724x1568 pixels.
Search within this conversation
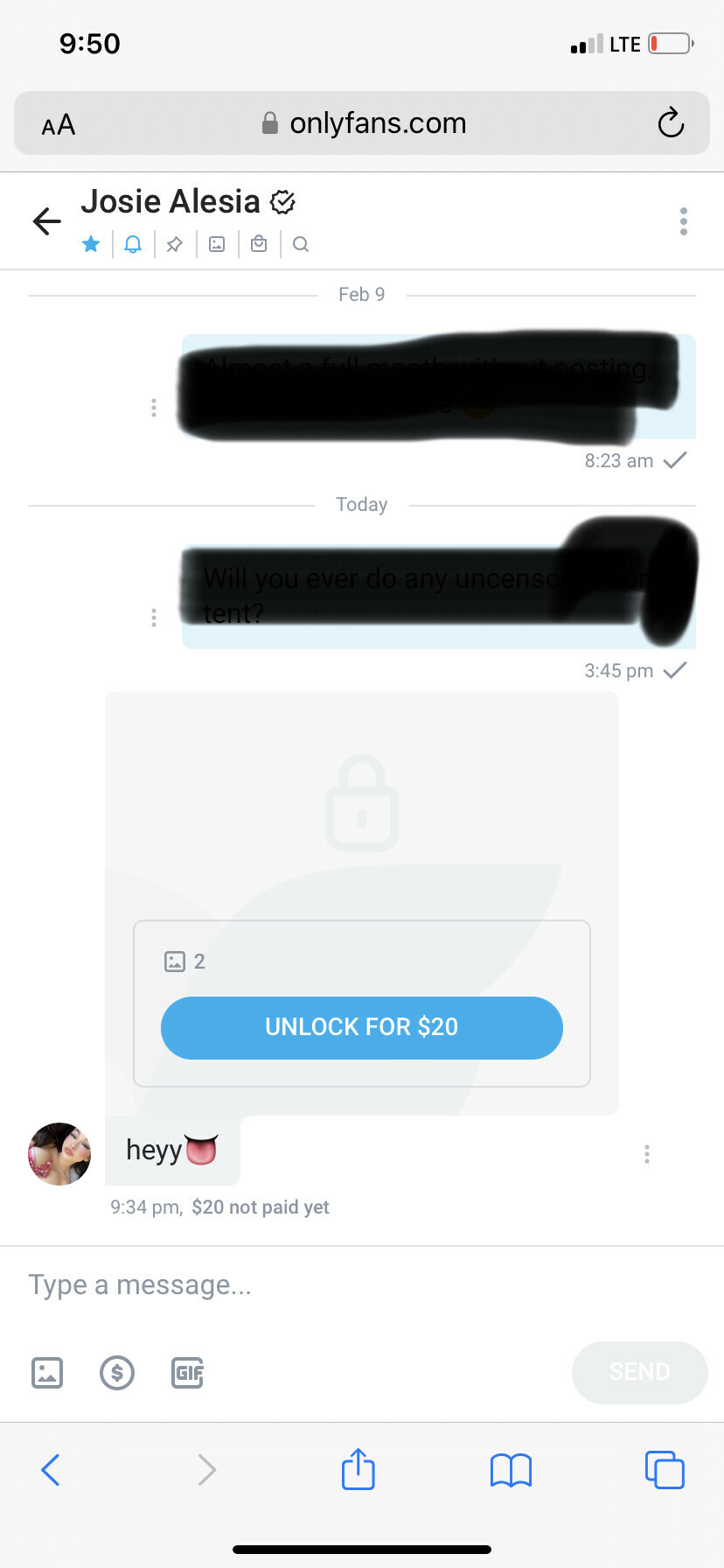pos(301,244)
